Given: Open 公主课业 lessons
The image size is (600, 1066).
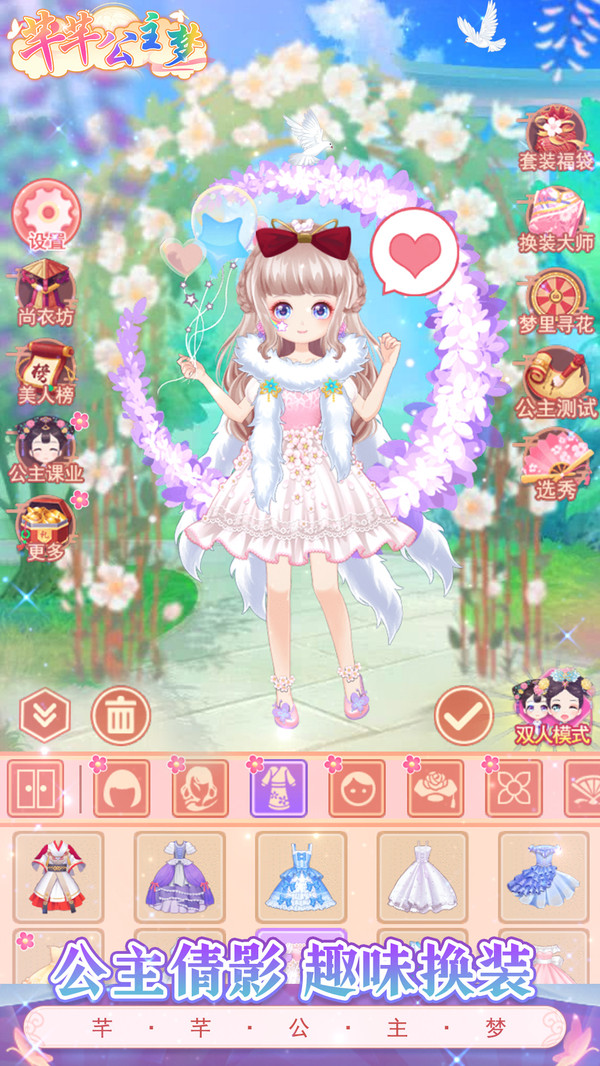Looking at the screenshot, I should click(x=45, y=446).
